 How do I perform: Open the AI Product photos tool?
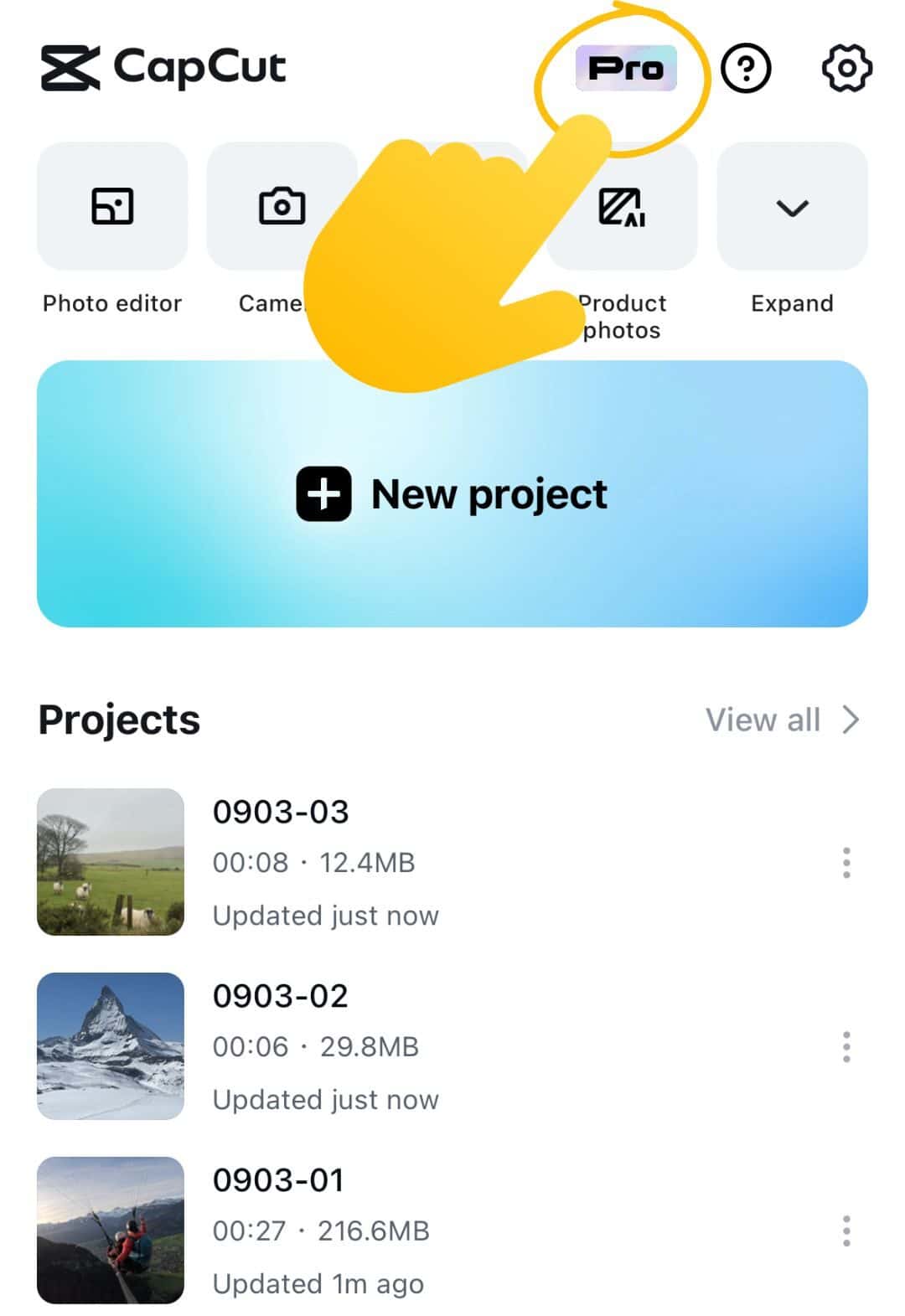[621, 208]
